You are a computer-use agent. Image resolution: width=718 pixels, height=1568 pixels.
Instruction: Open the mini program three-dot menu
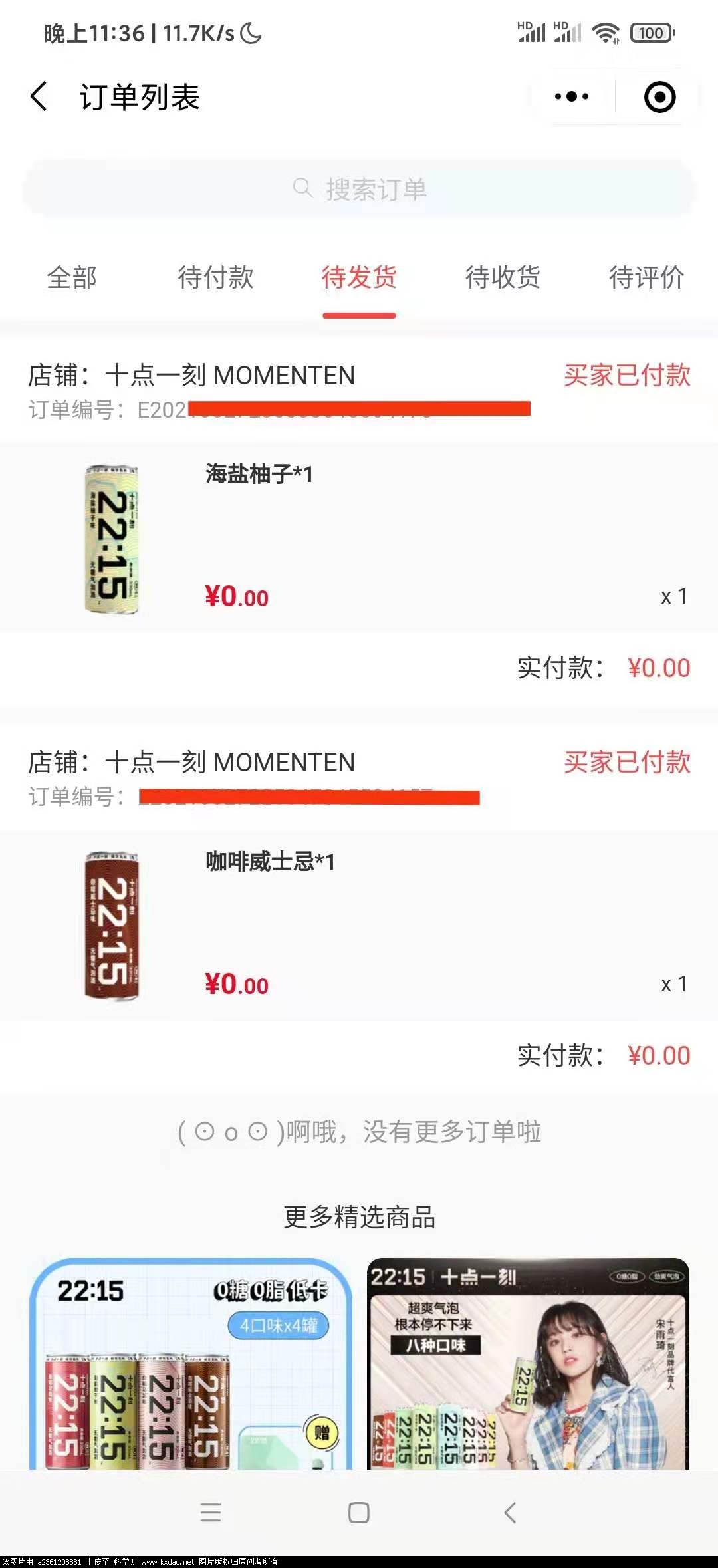pos(572,97)
